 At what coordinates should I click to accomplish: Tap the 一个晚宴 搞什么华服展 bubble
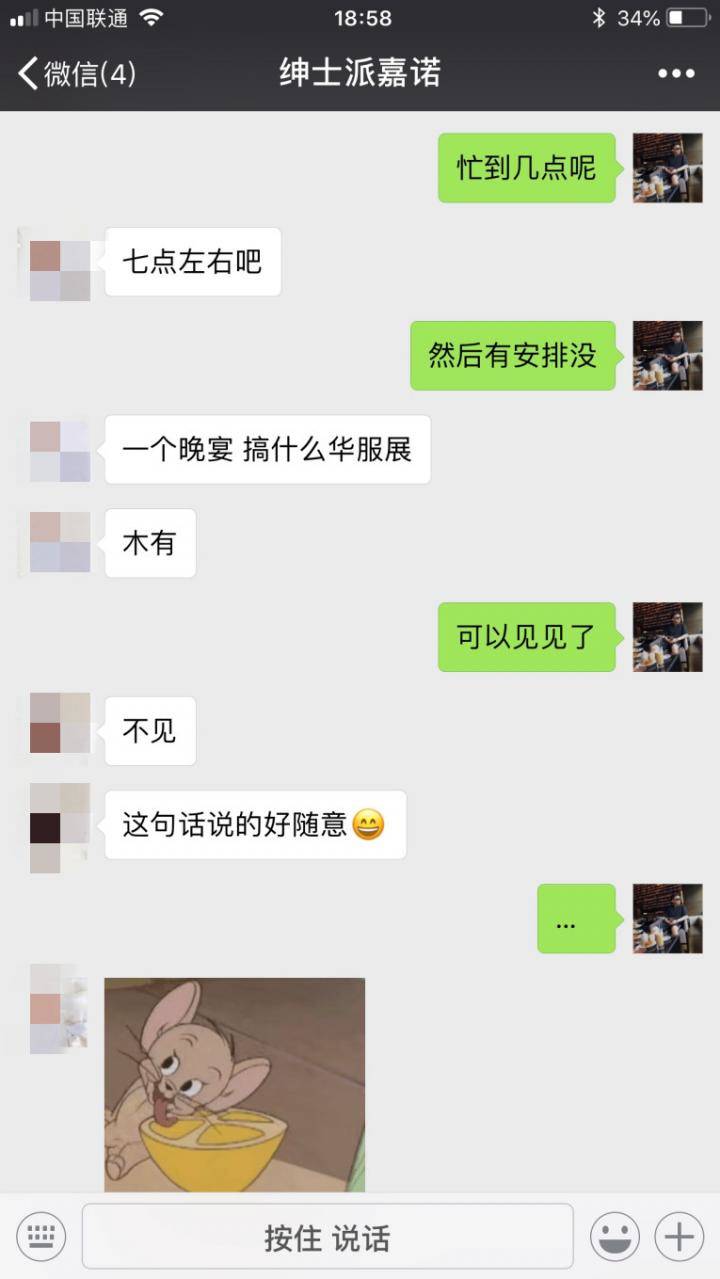(267, 449)
